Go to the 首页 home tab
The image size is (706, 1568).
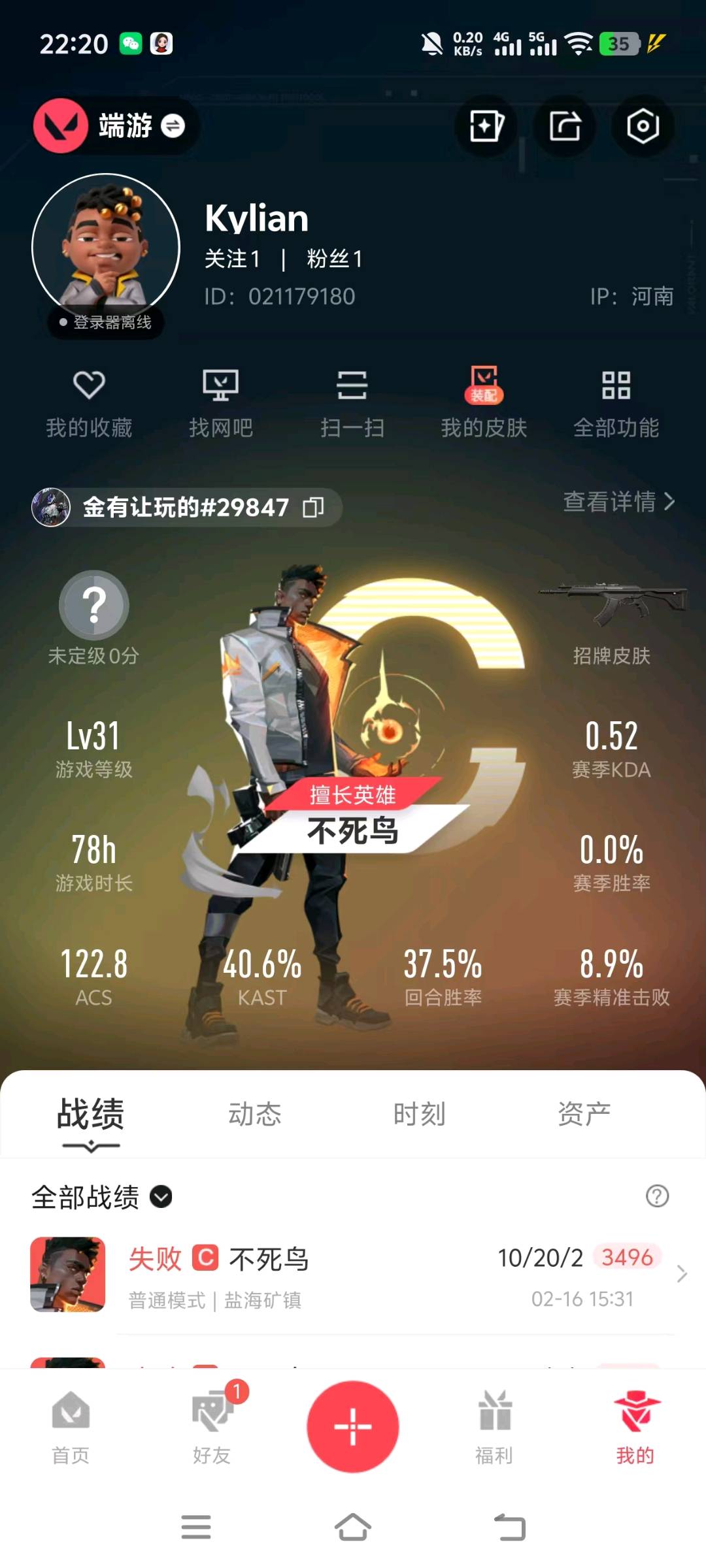(71, 1426)
